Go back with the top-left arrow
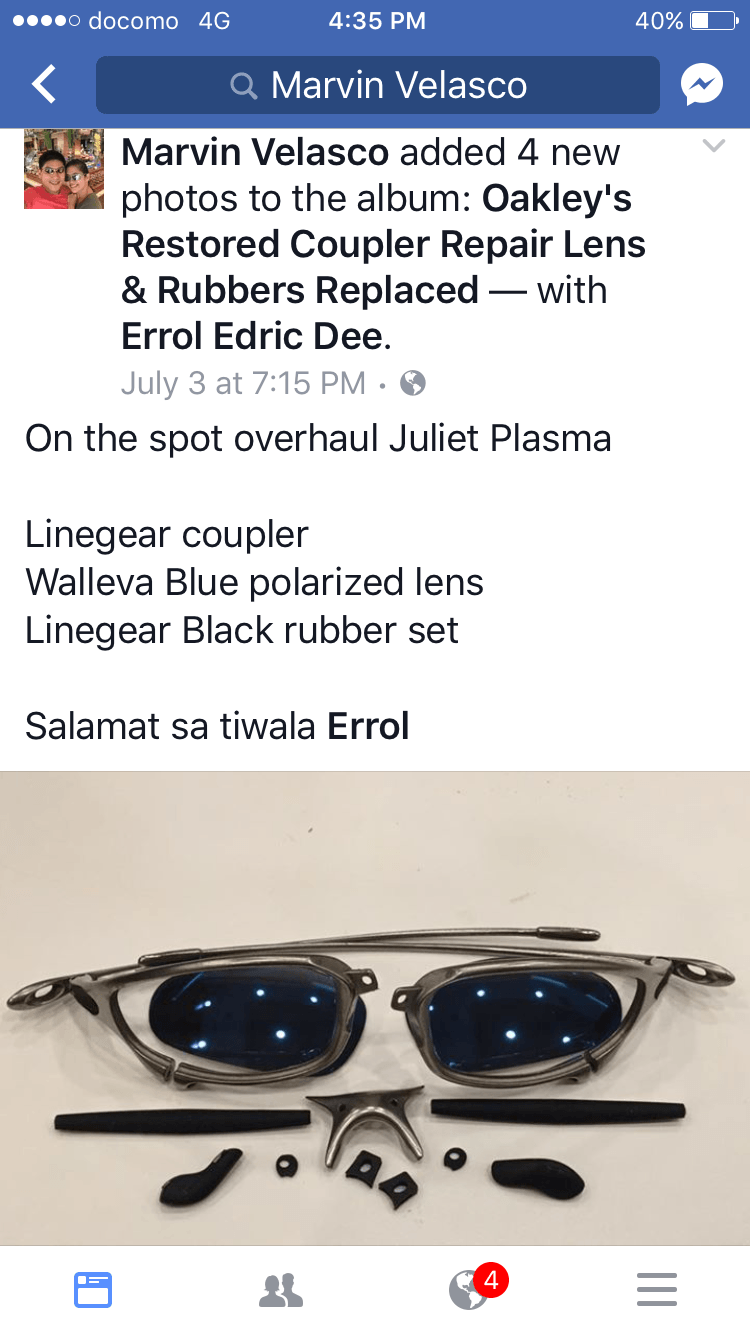The width and height of the screenshot is (750, 1334). coord(44,85)
